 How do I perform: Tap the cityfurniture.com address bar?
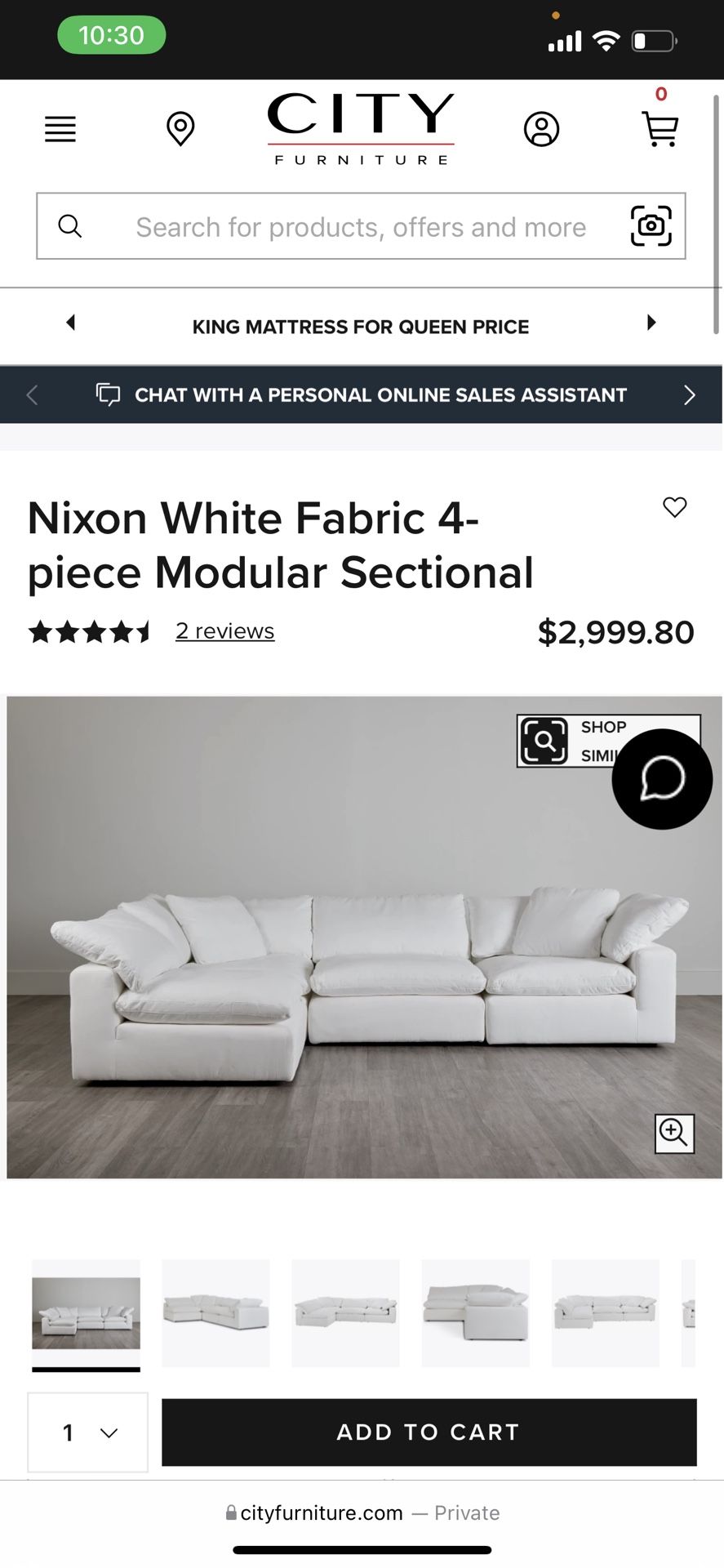362,1512
